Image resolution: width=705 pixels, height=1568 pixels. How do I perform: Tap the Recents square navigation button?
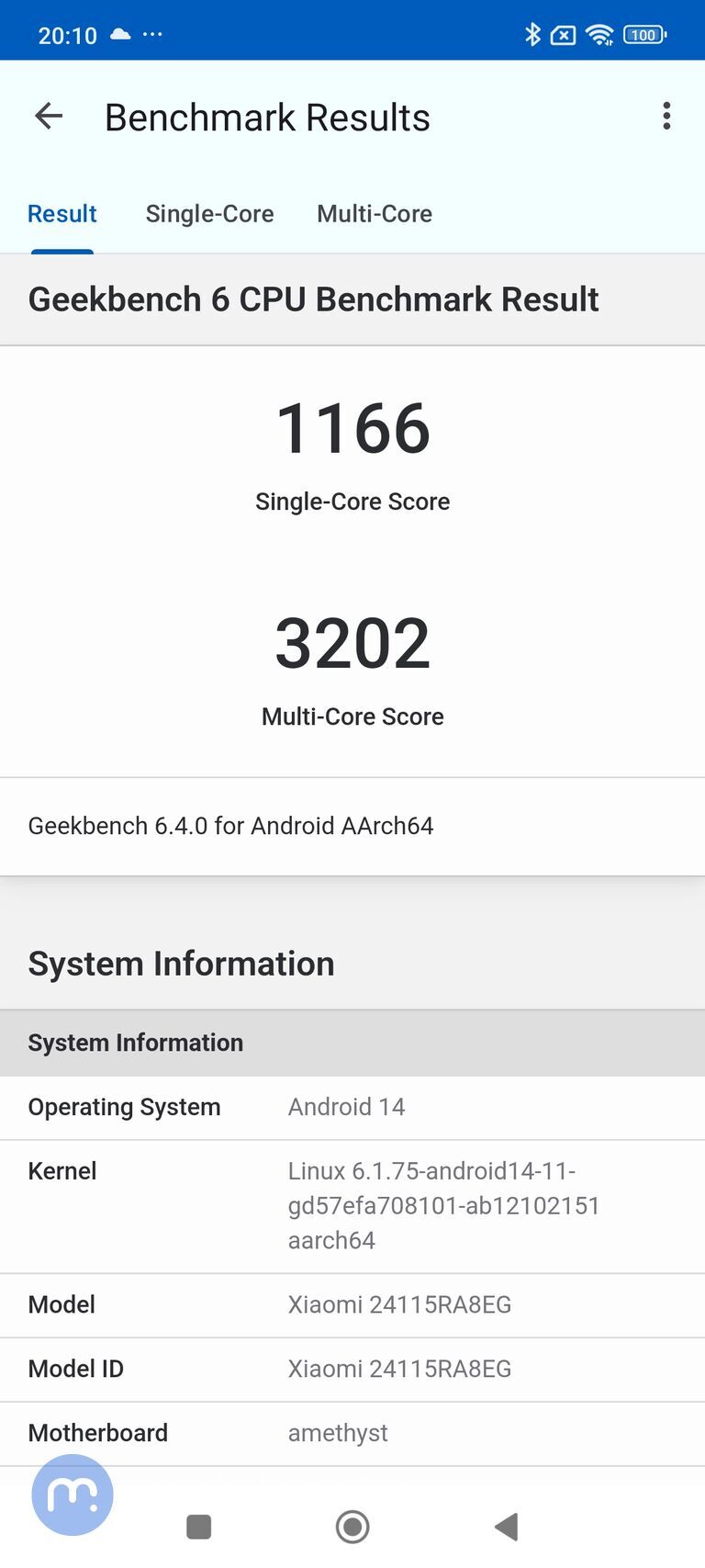pos(198,1527)
